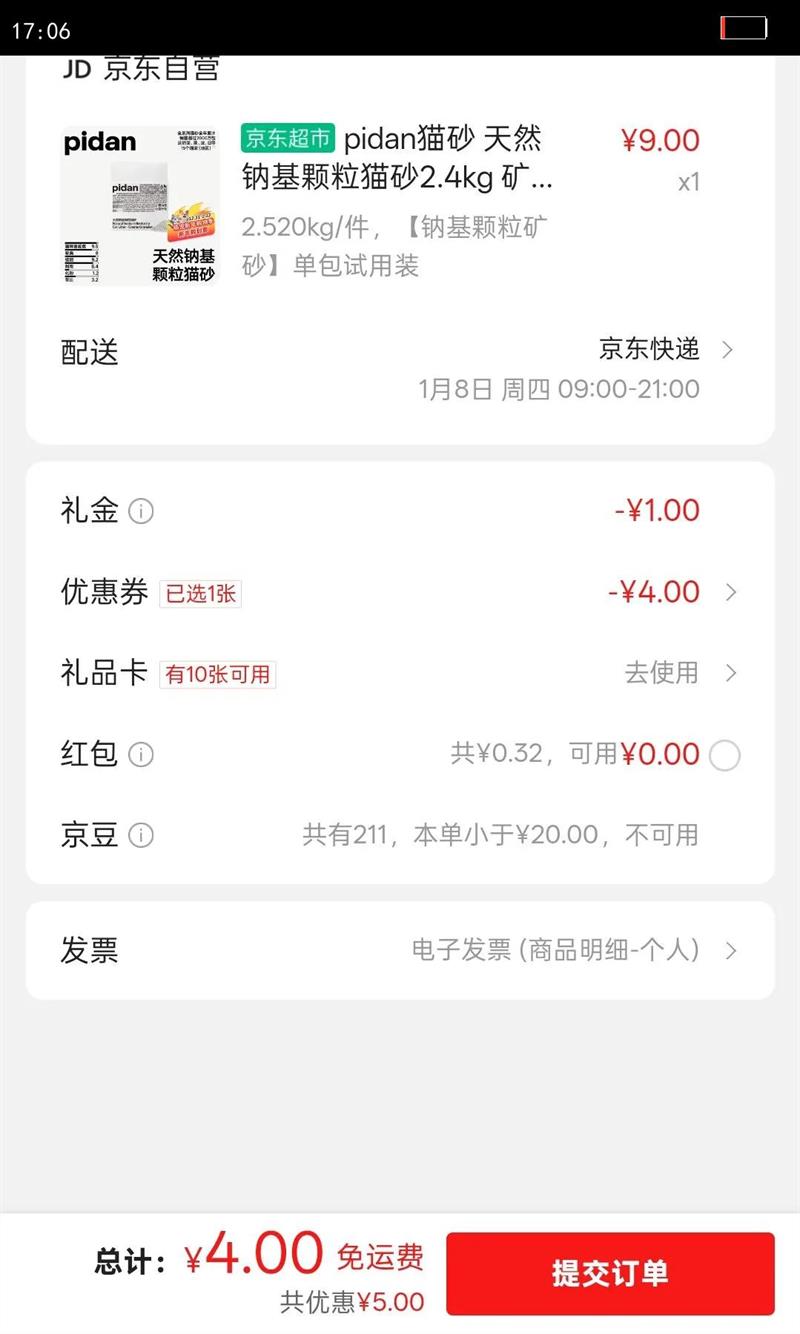Image resolution: width=800 pixels, height=1334 pixels.
Task: Open the pidan猫砂 product image
Action: [x=139, y=205]
